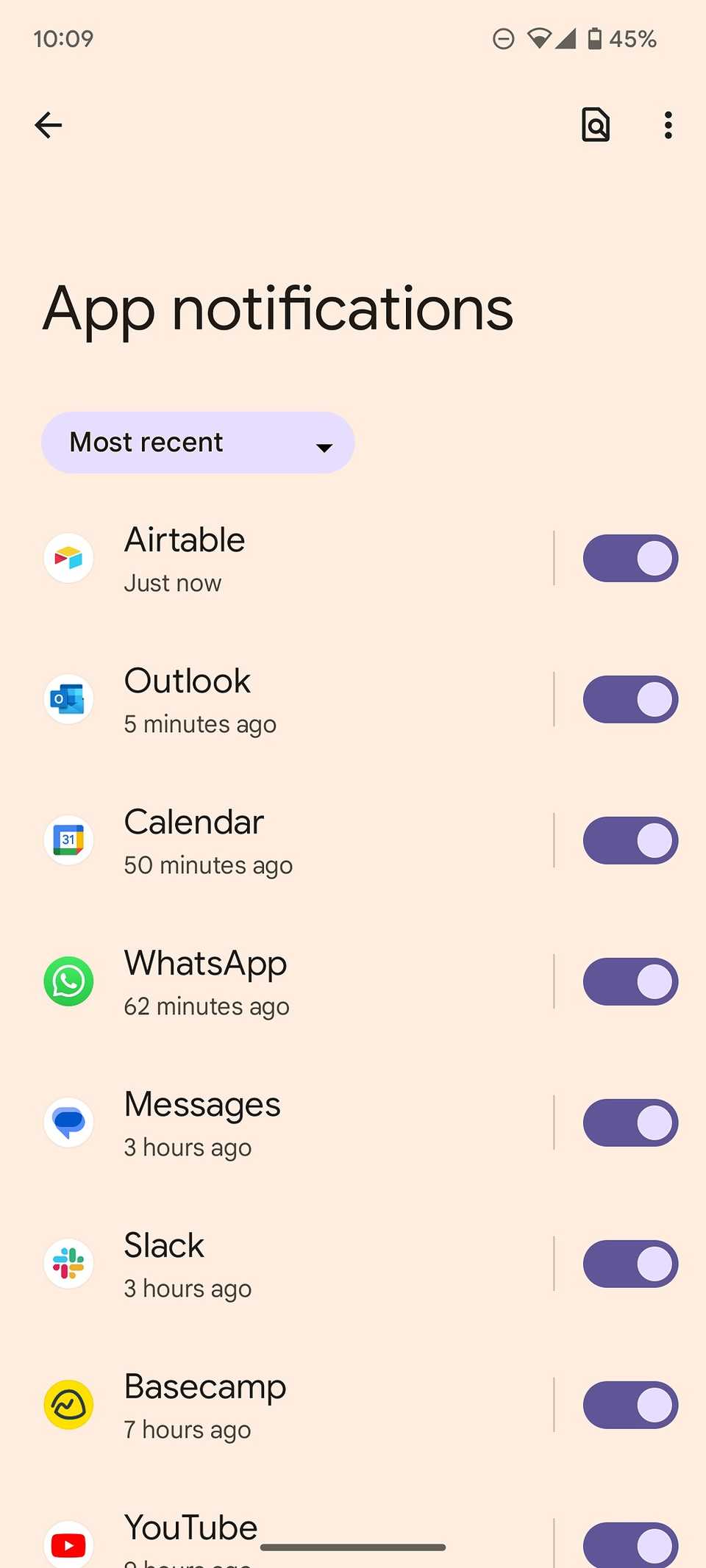
Task: Turn off WhatsApp notifications
Action: tap(630, 981)
